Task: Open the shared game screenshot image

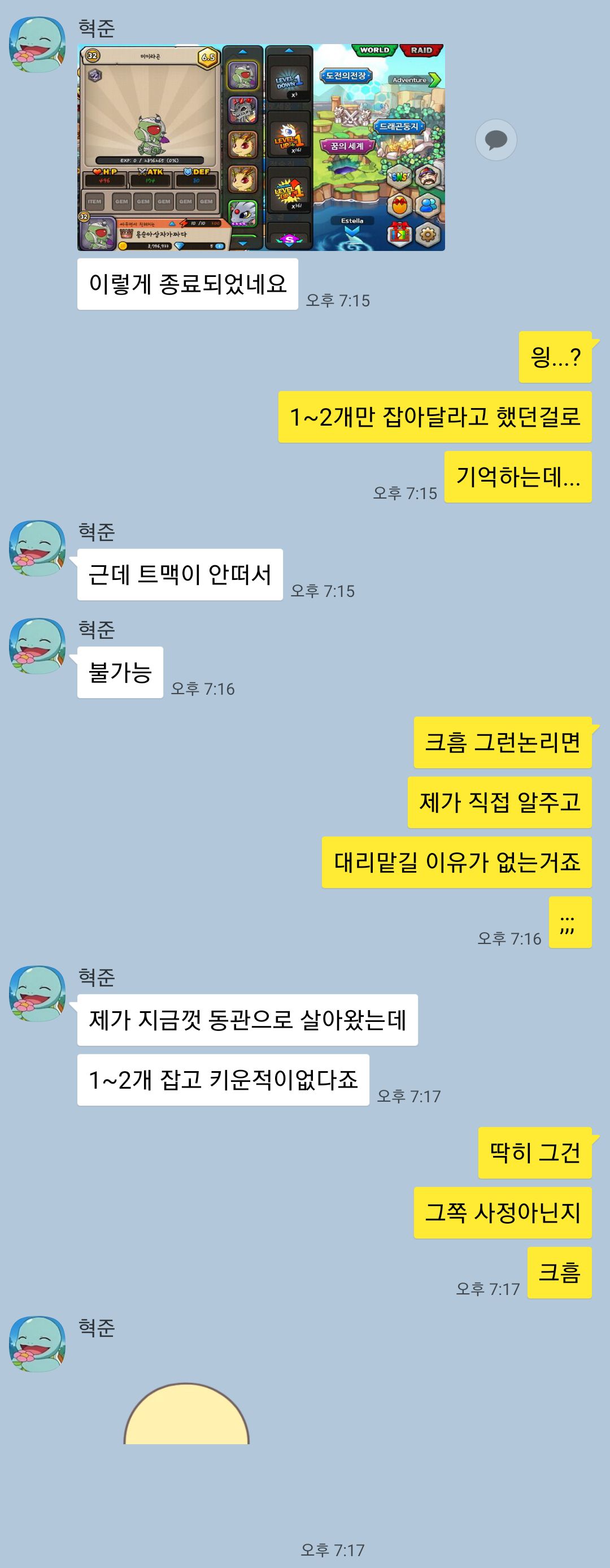Action: pos(261,148)
